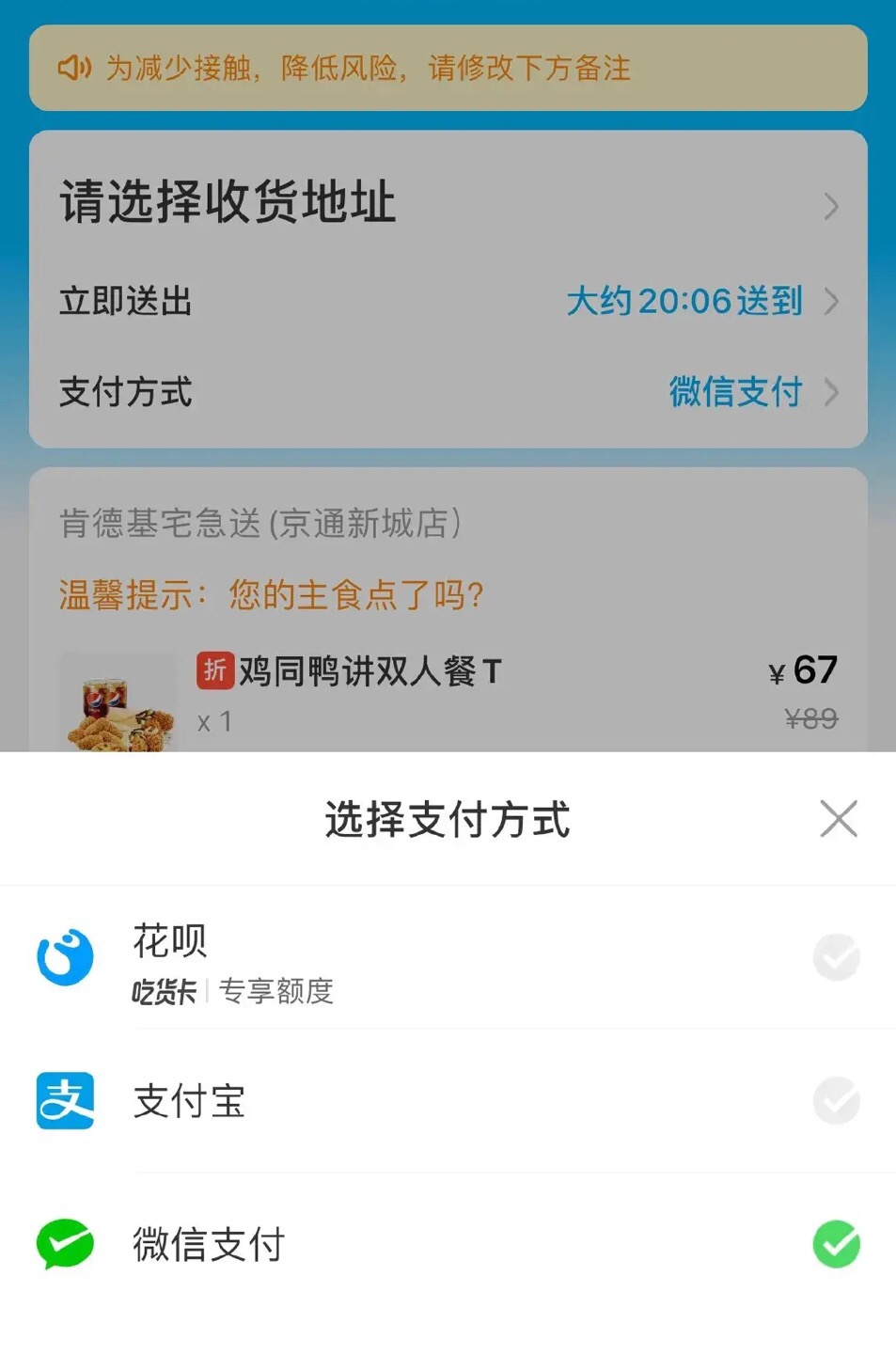Select Alipay using its gray checkmark

point(835,1101)
